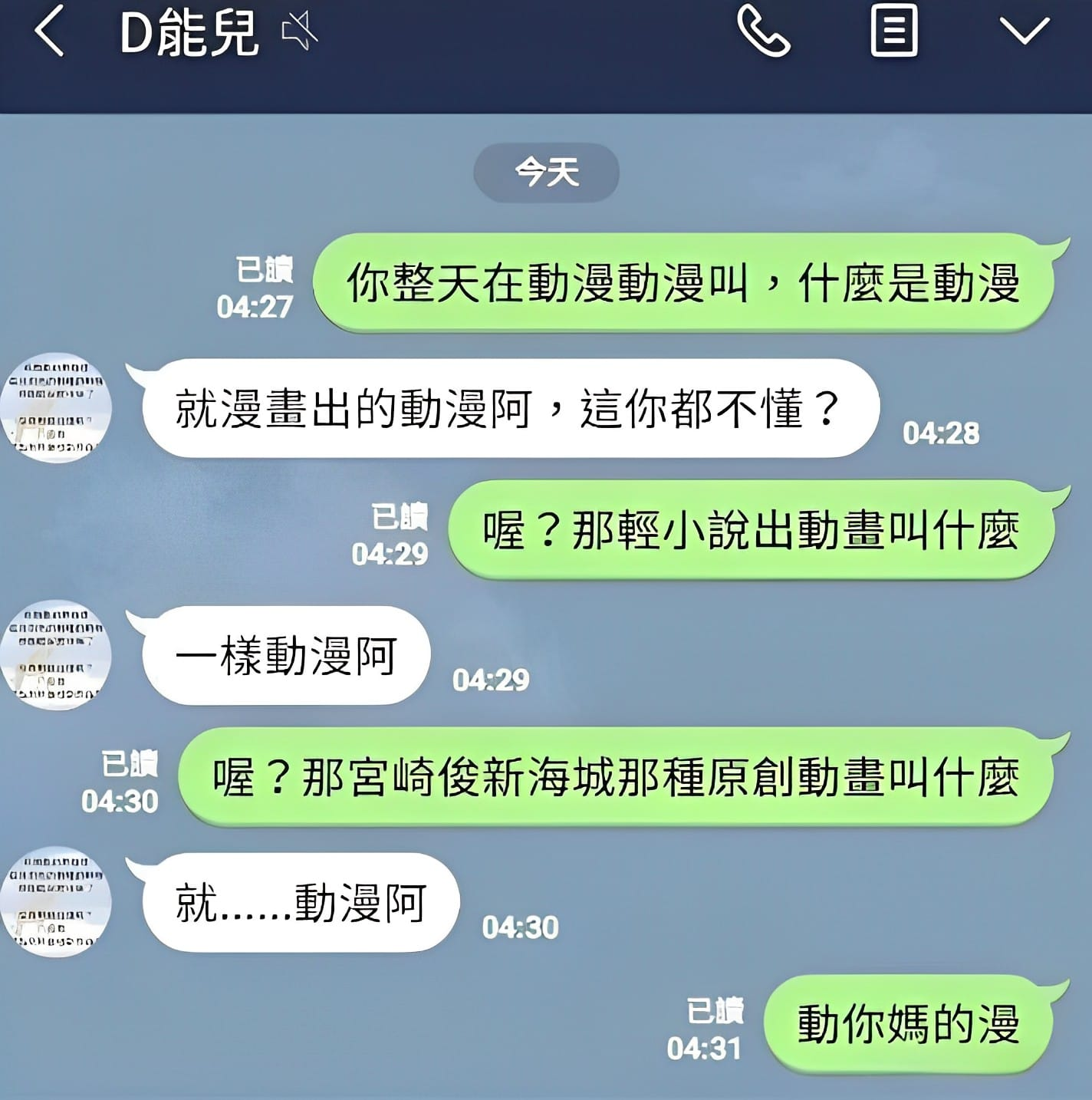Go back from the D能兒 chat

tap(49, 33)
